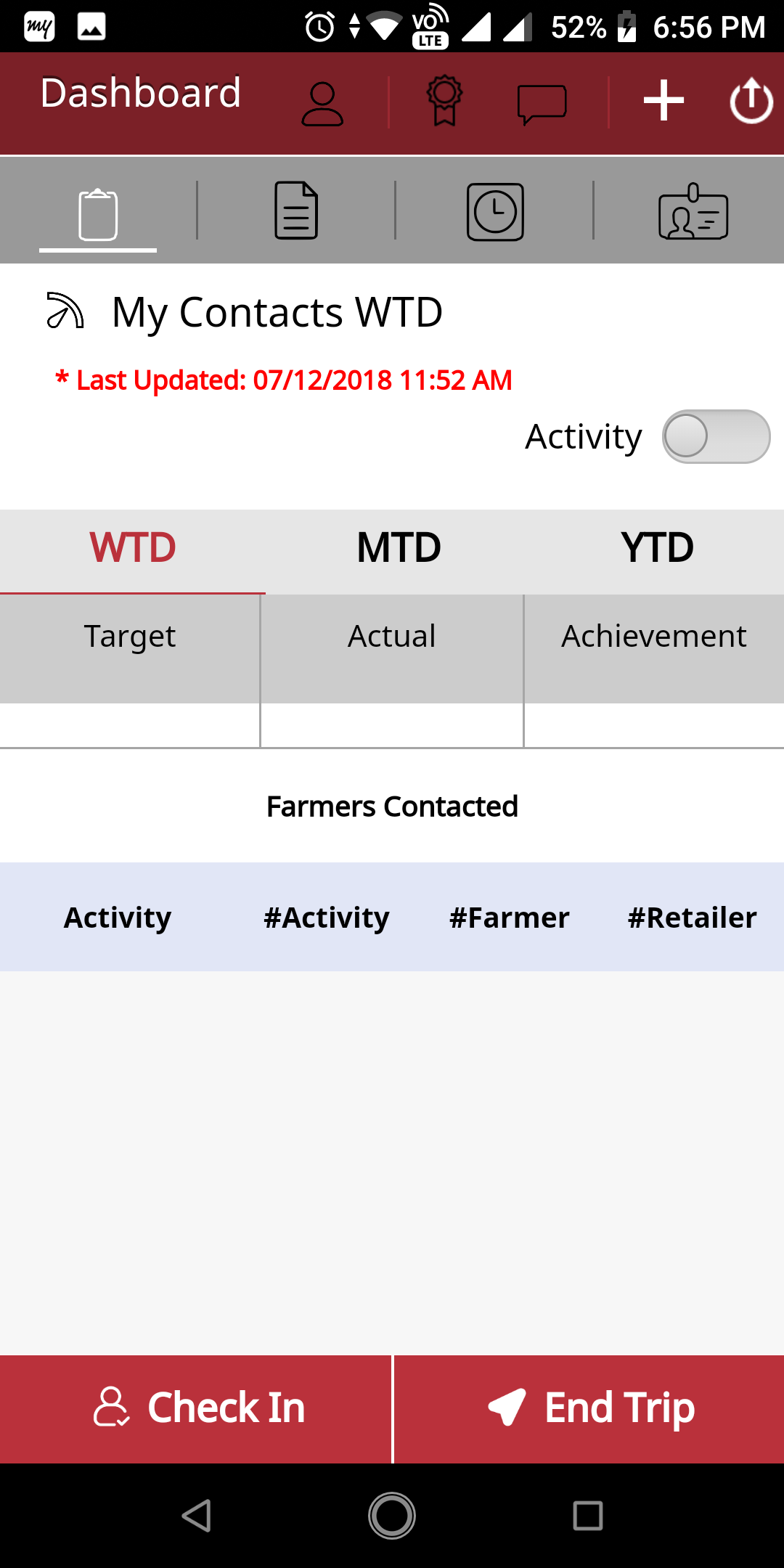The width and height of the screenshot is (784, 1568).
Task: Tap the End Trip button
Action: (x=589, y=1409)
